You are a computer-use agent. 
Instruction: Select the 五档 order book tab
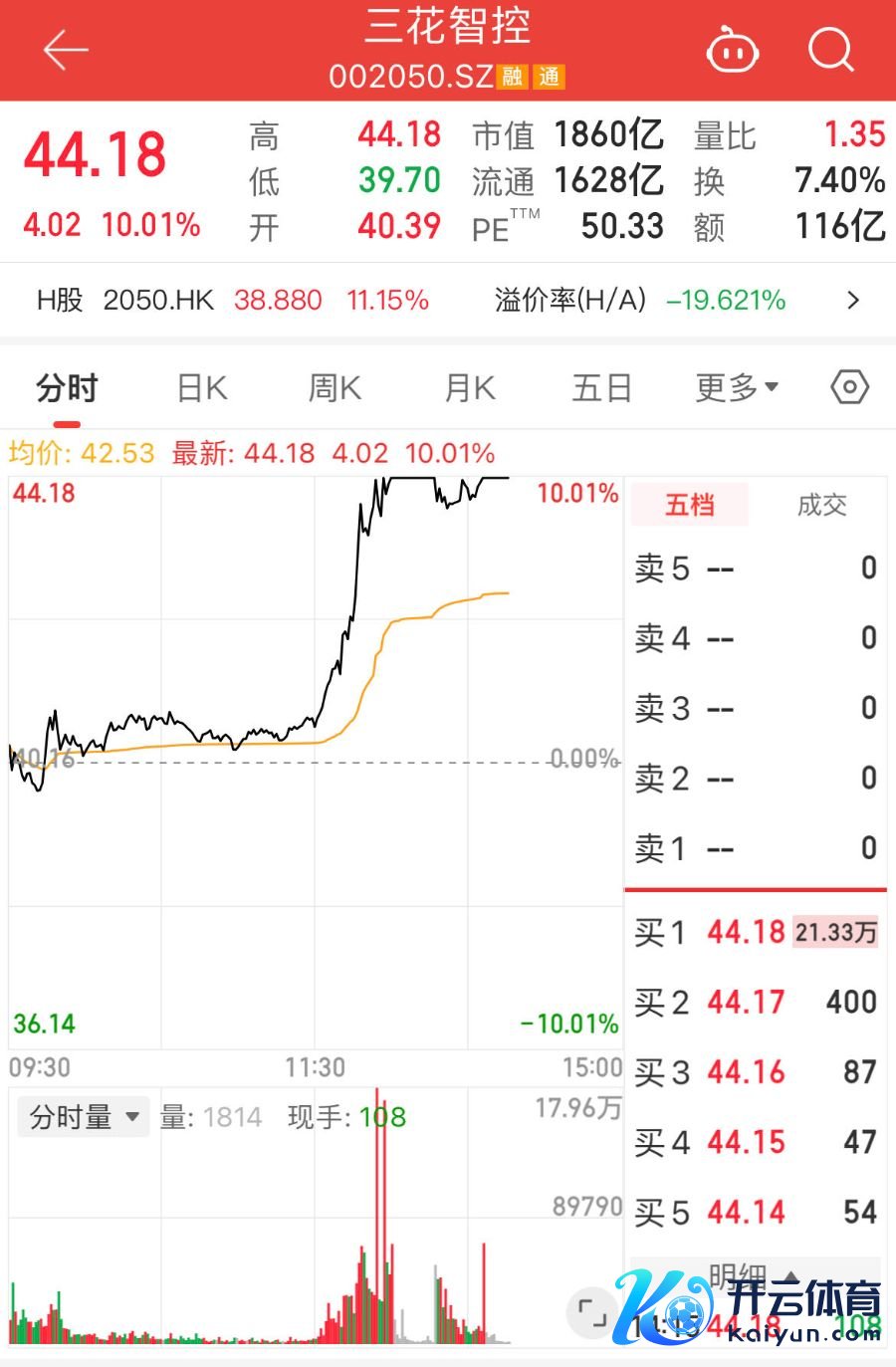[x=690, y=505]
